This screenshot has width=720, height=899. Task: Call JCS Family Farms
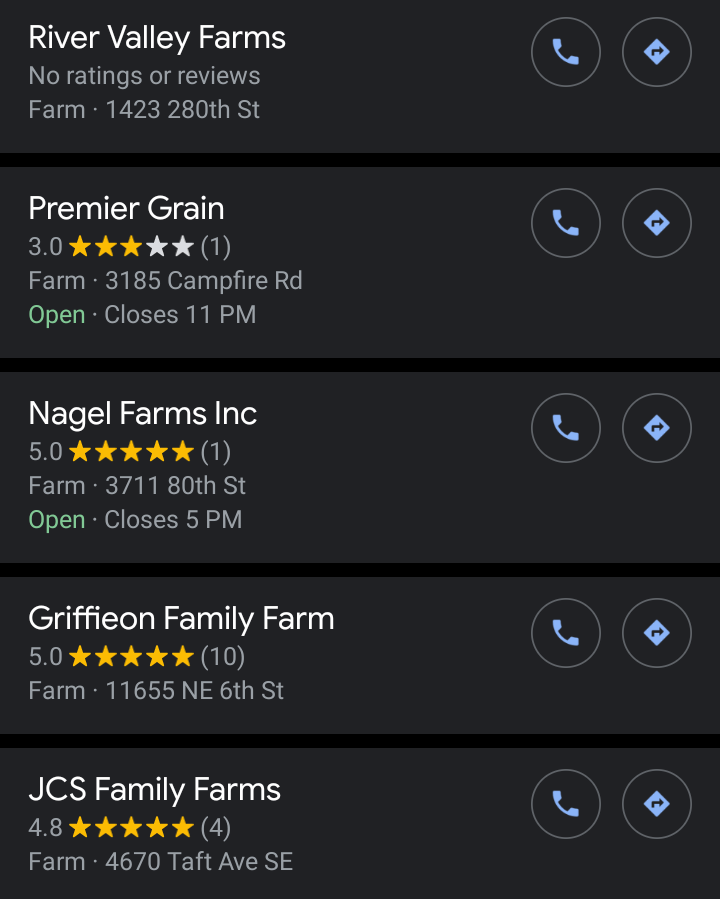point(566,804)
